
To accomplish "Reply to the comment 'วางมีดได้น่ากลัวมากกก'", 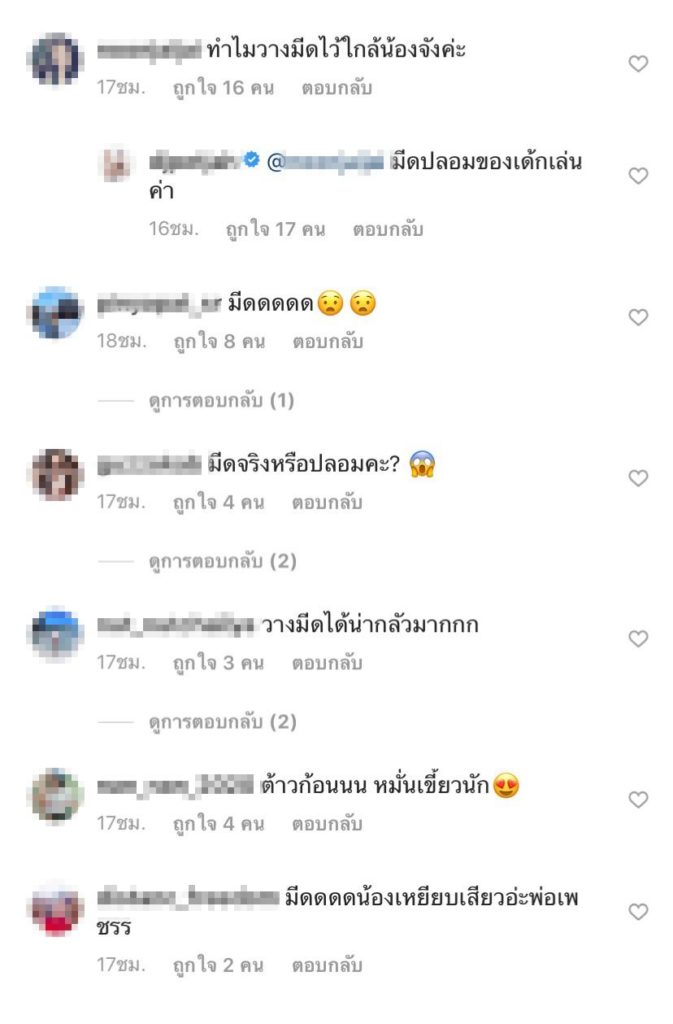I will point(327,663).
